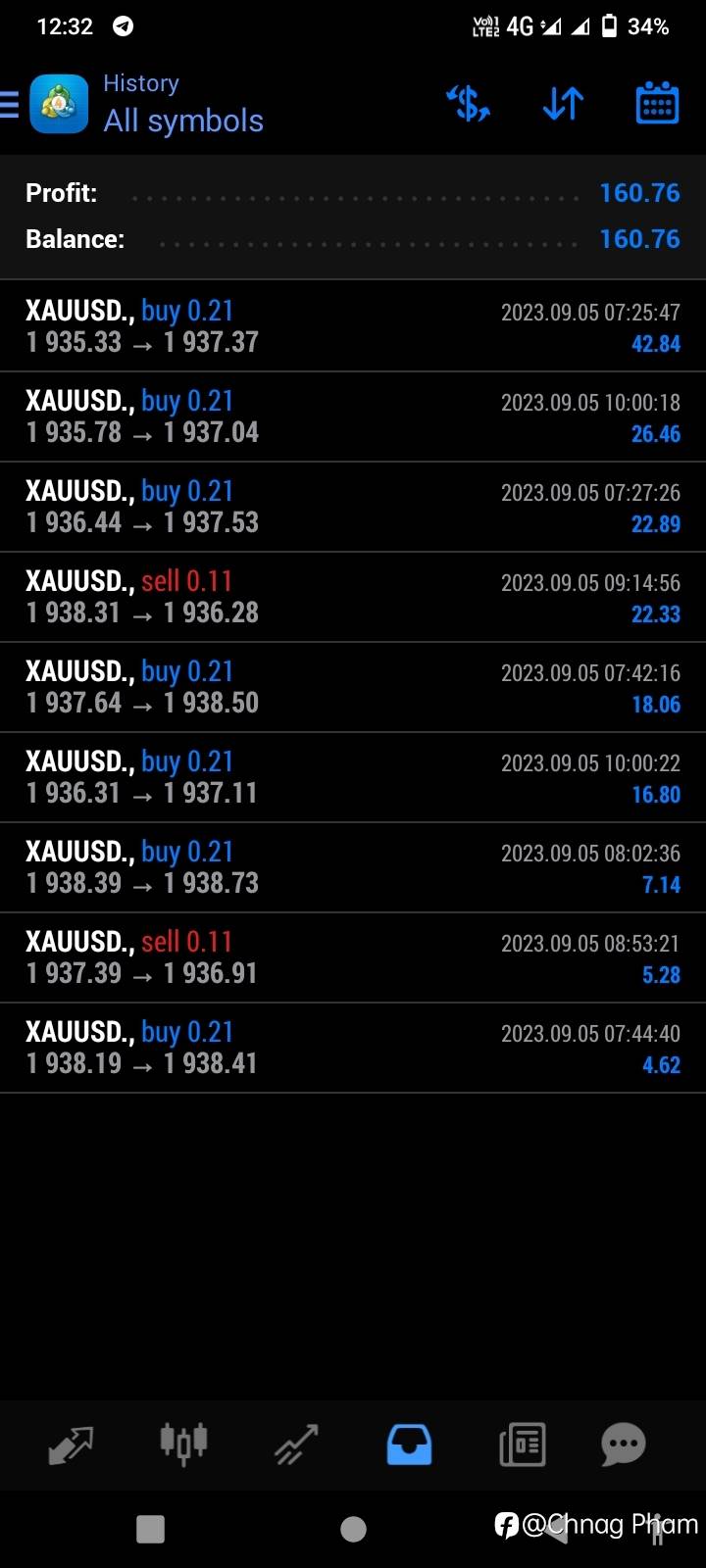Change sort order with arrows icon

pyautogui.click(x=563, y=103)
